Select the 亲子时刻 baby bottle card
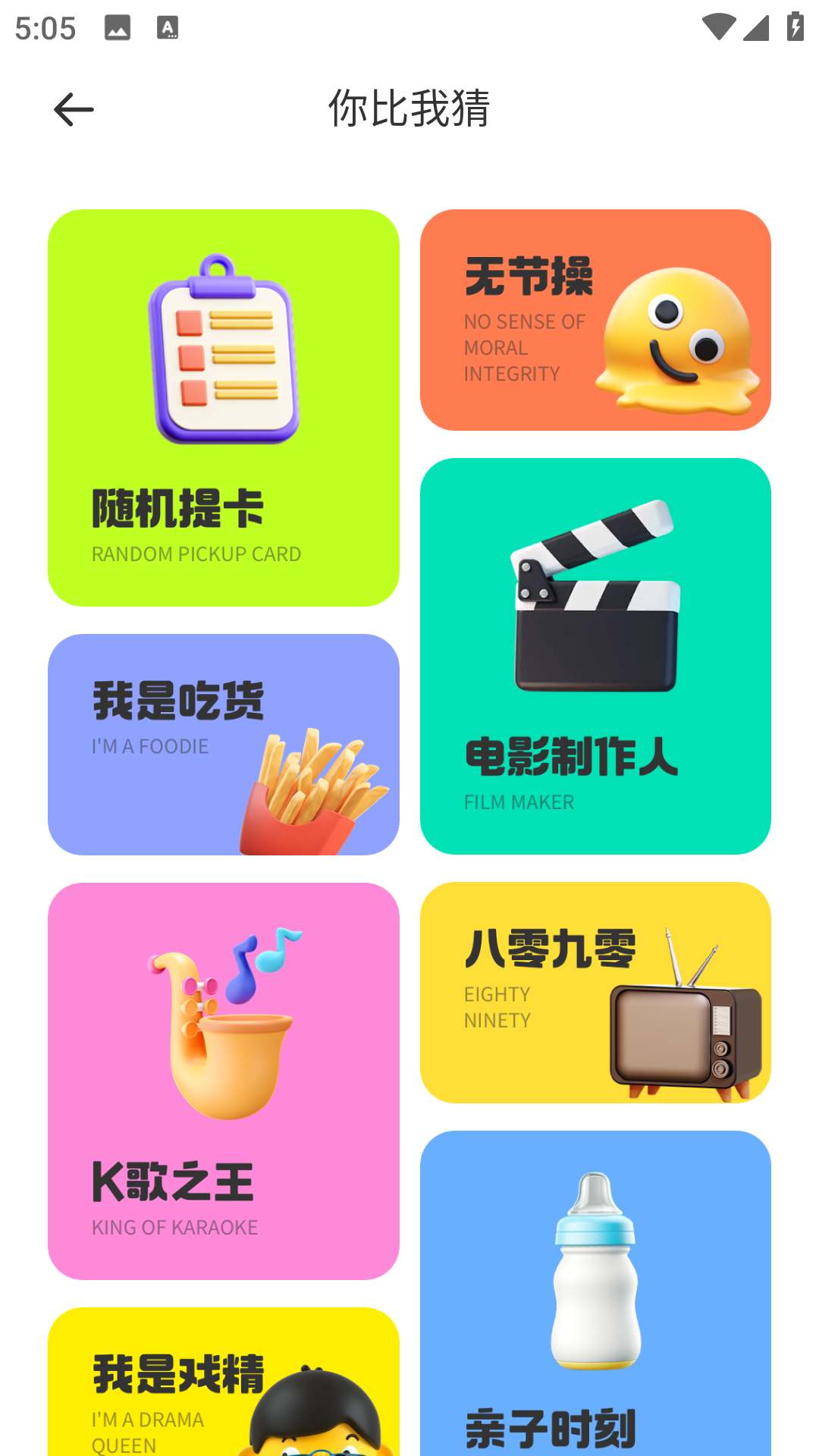The image size is (819, 1456). [595, 1293]
